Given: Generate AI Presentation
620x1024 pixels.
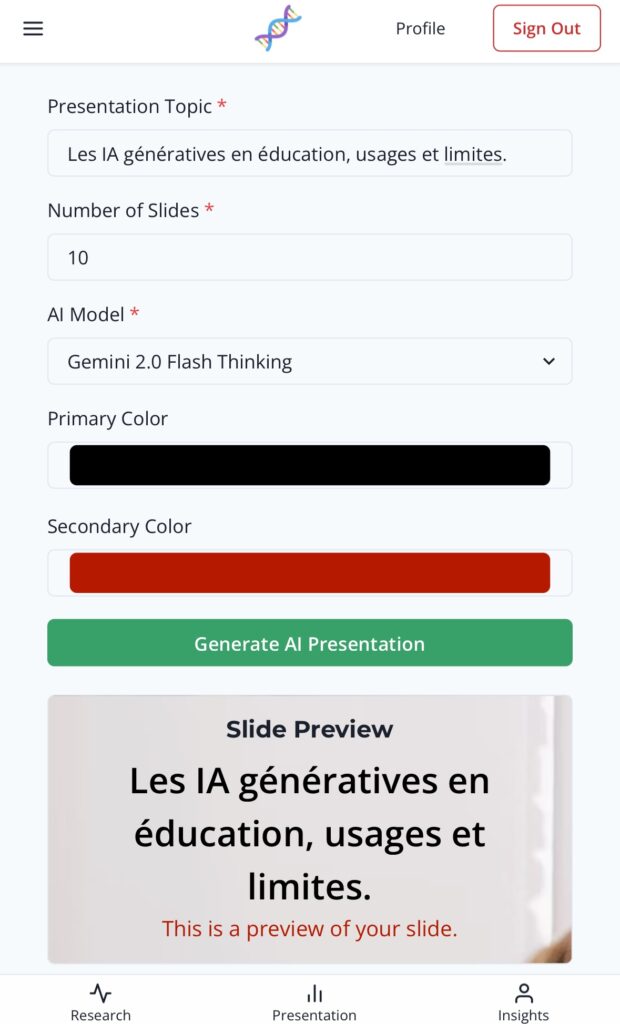Looking at the screenshot, I should coord(309,644).
